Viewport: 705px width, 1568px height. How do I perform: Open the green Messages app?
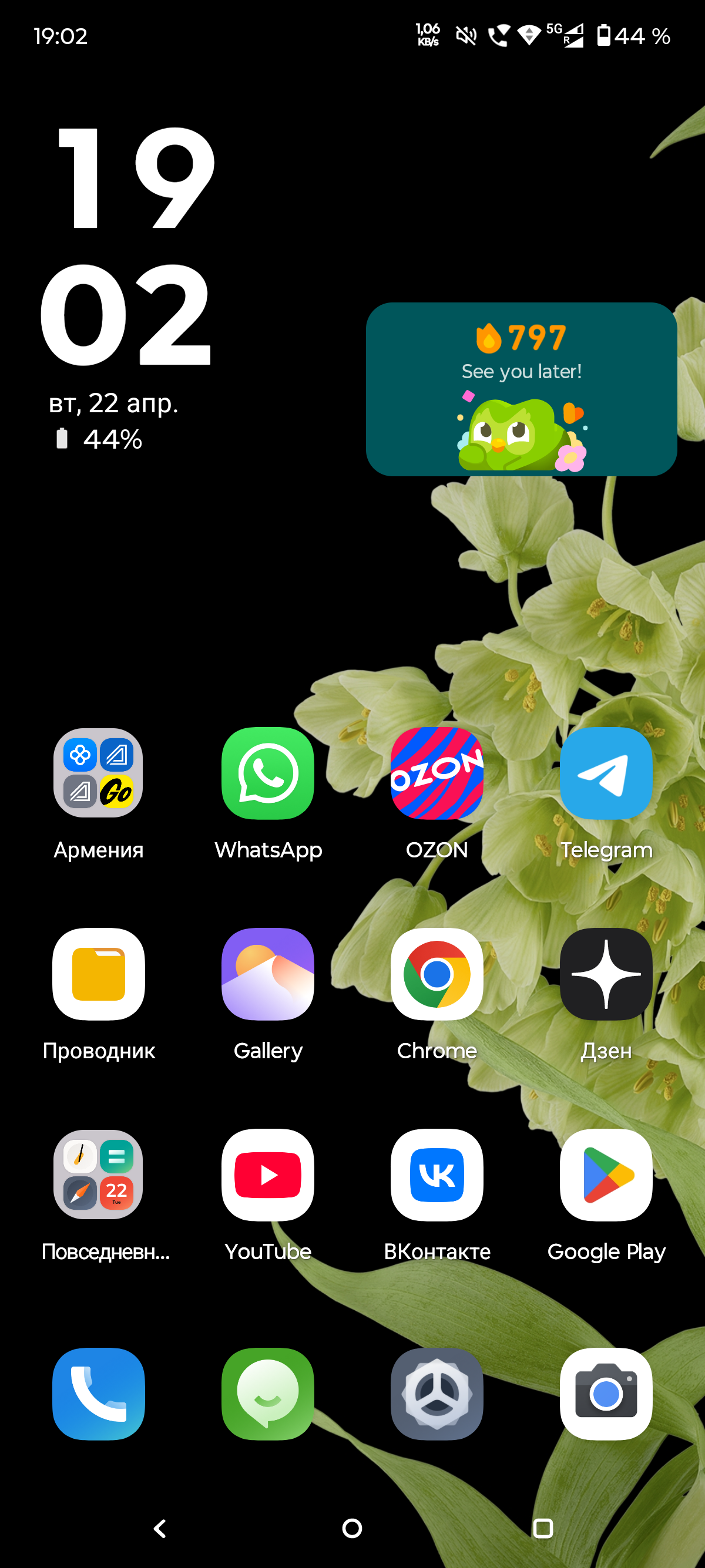coord(268,1394)
